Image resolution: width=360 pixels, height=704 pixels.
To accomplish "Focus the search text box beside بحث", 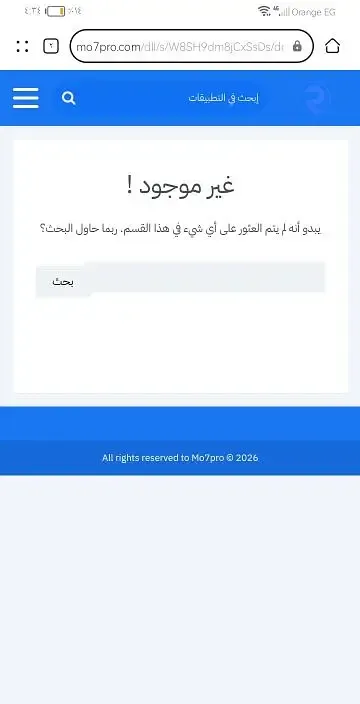I will [207, 277].
